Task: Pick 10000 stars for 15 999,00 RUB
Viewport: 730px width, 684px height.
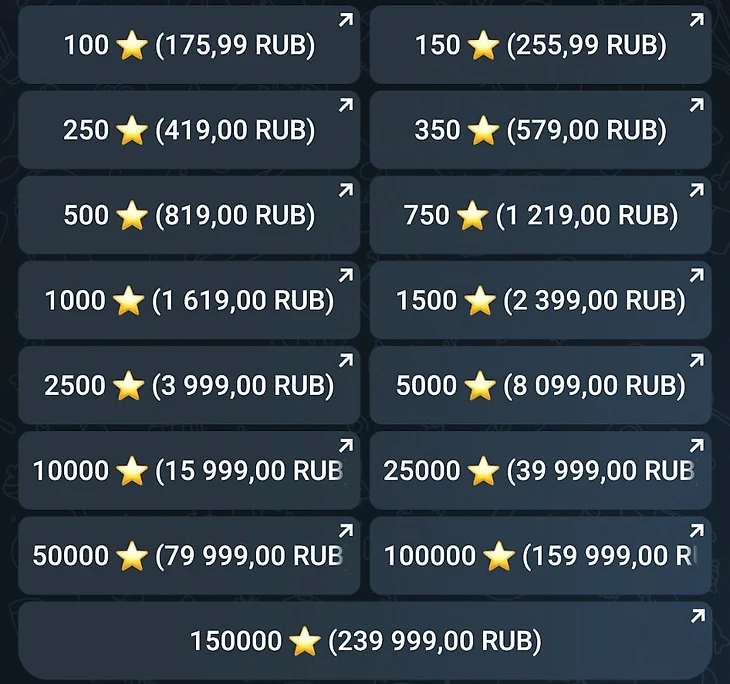Action: point(188,470)
